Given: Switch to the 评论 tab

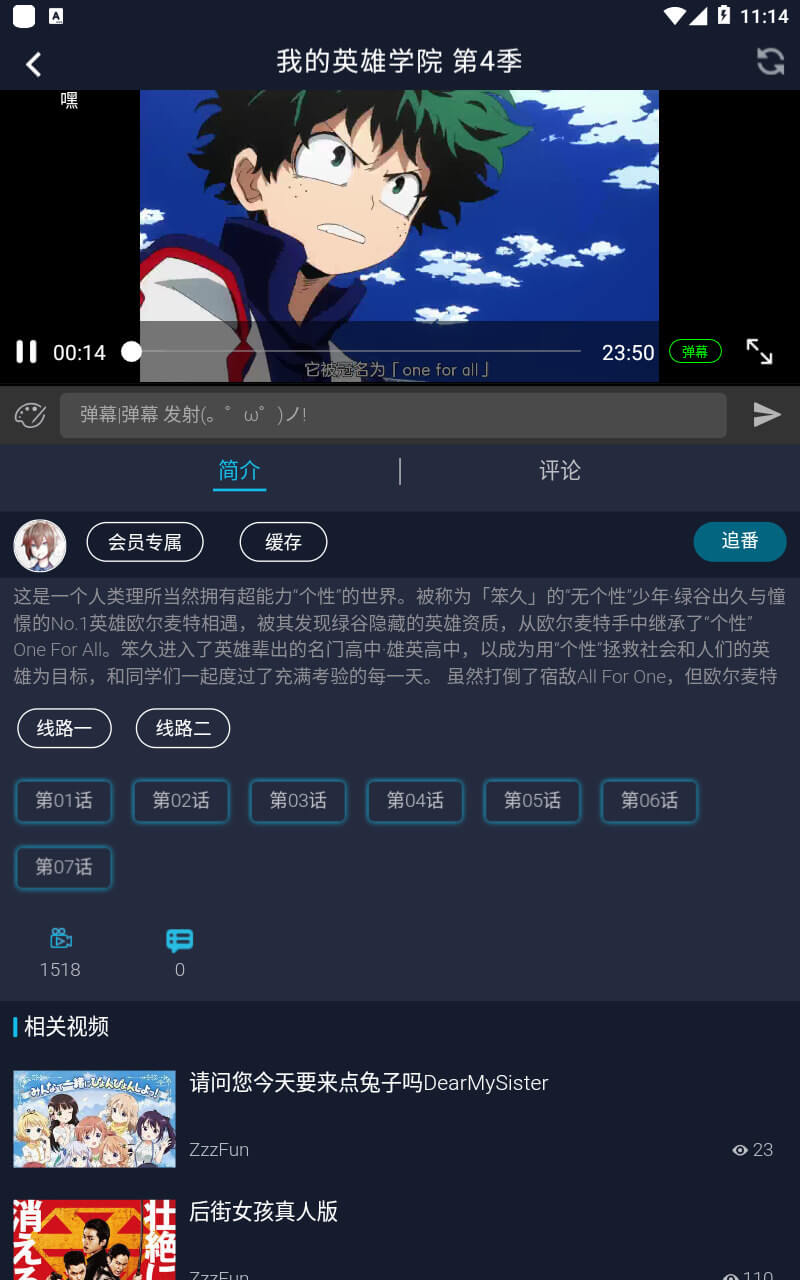Looking at the screenshot, I should click(x=560, y=471).
